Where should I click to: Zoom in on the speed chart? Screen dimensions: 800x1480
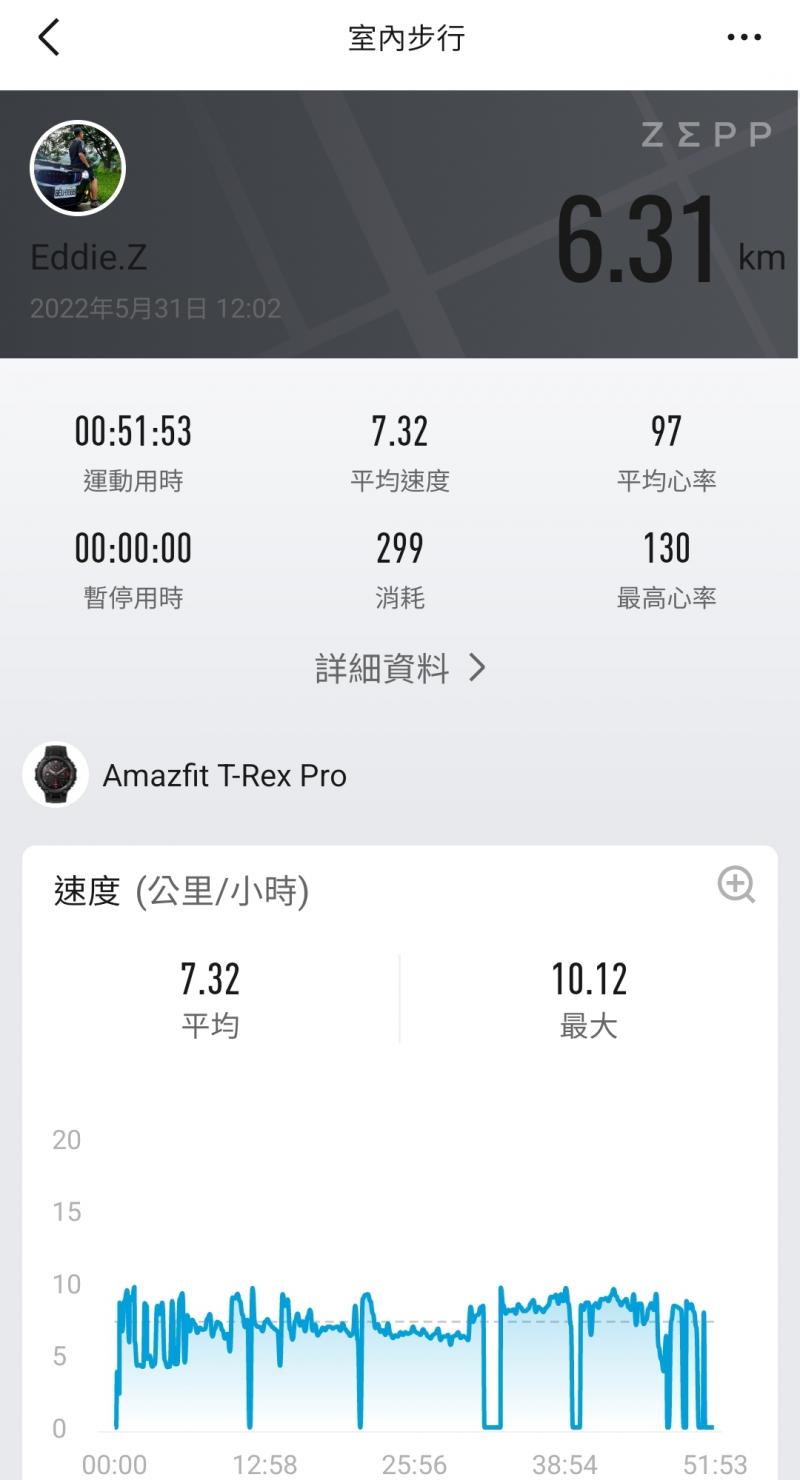pyautogui.click(x=736, y=885)
